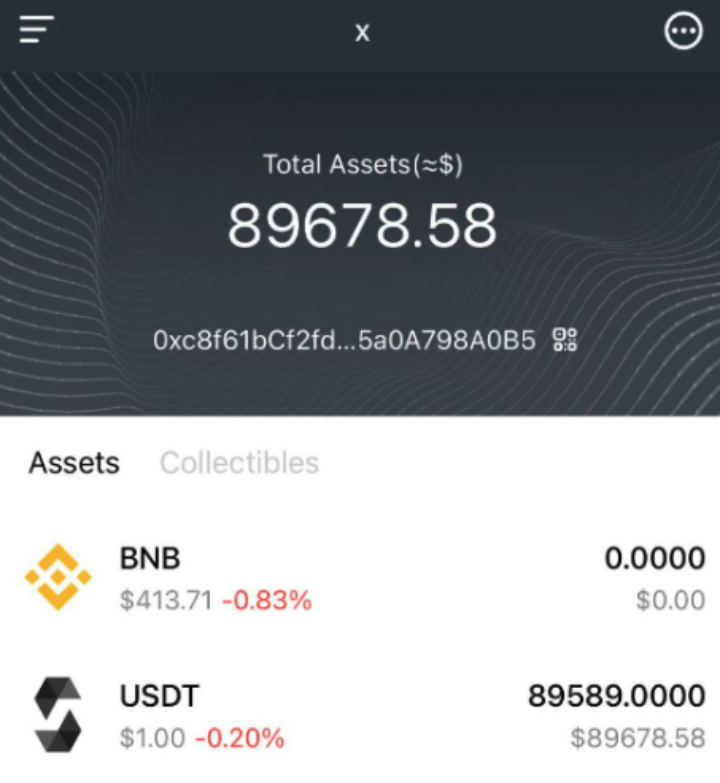Image resolution: width=720 pixels, height=783 pixels.
Task: Click the Total Assets balance 89678.58
Action: (360, 226)
